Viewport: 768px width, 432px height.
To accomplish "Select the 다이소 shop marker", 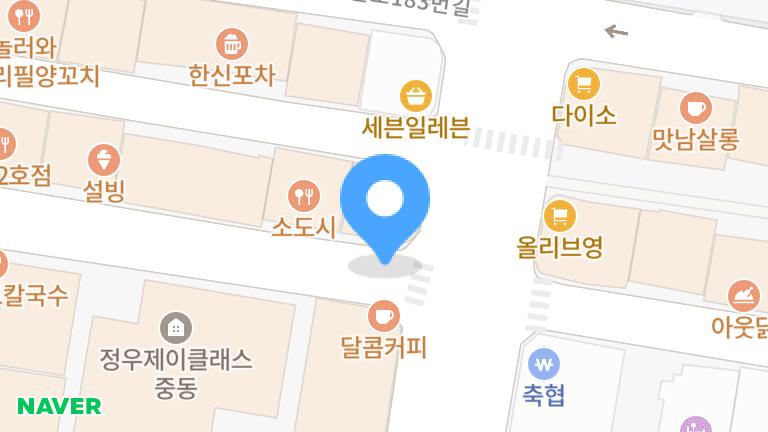I will [583, 83].
